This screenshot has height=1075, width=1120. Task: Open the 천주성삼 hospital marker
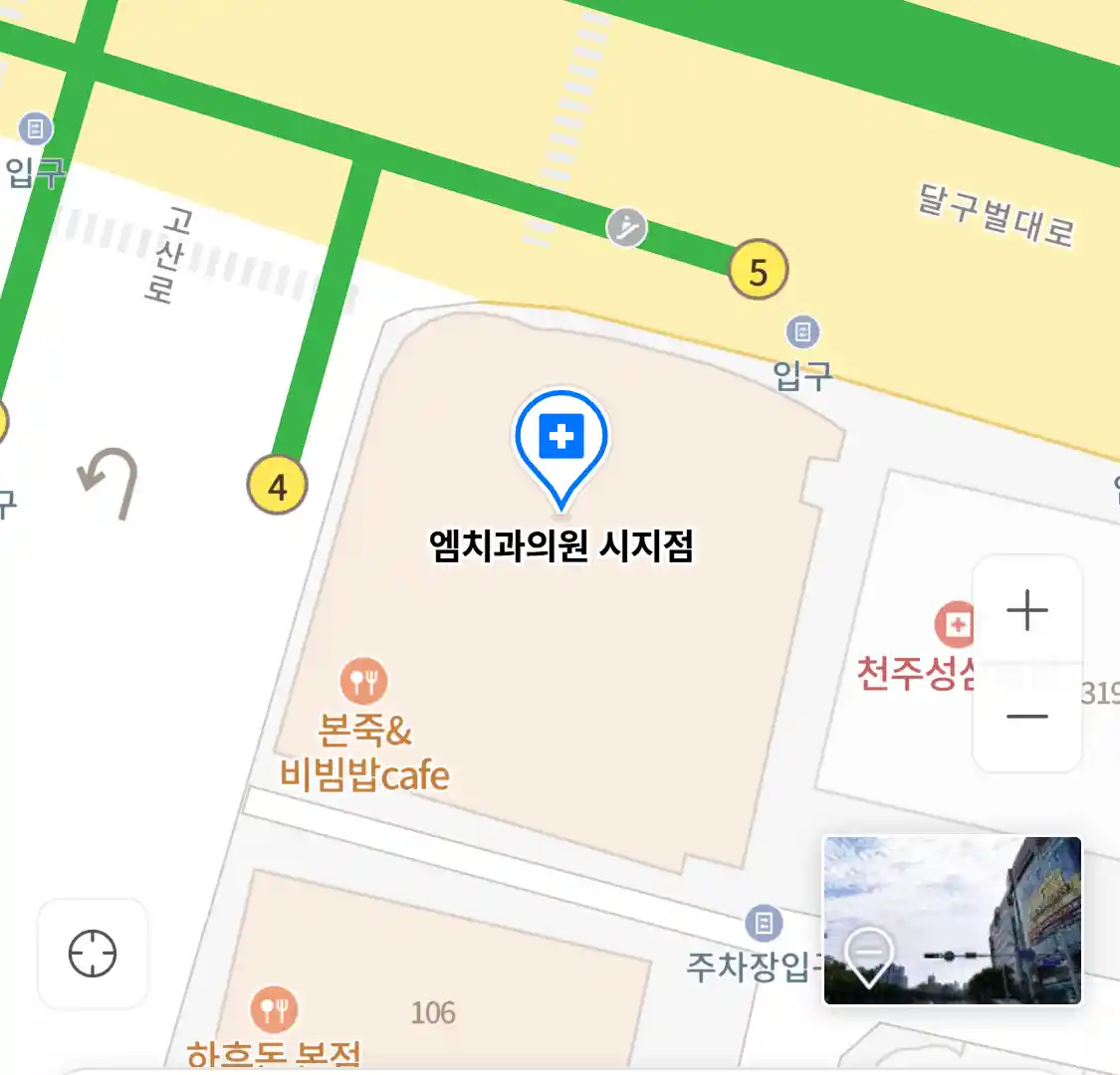[x=955, y=626]
